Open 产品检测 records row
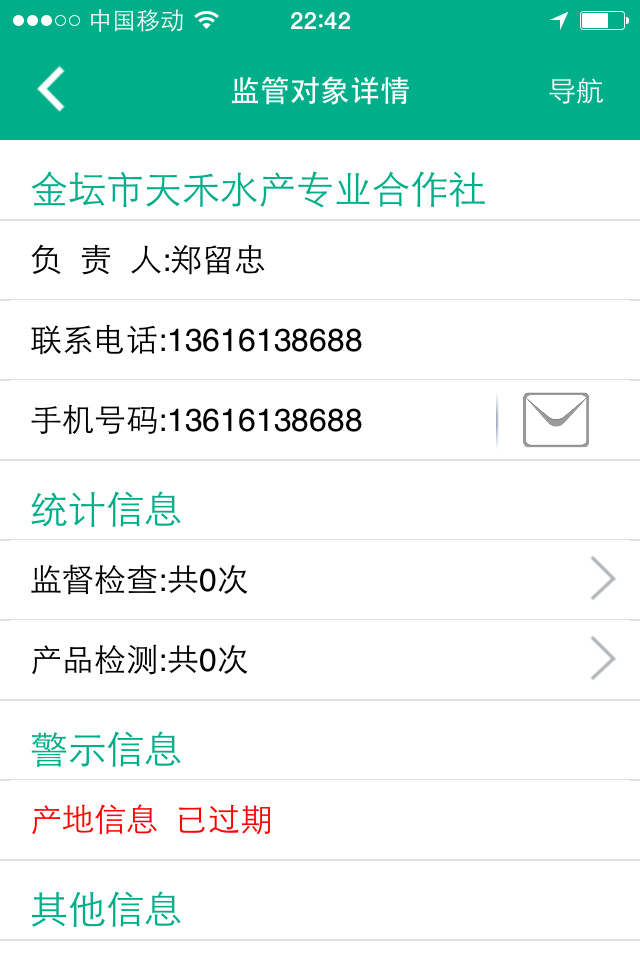The image size is (640, 960). coord(320,660)
